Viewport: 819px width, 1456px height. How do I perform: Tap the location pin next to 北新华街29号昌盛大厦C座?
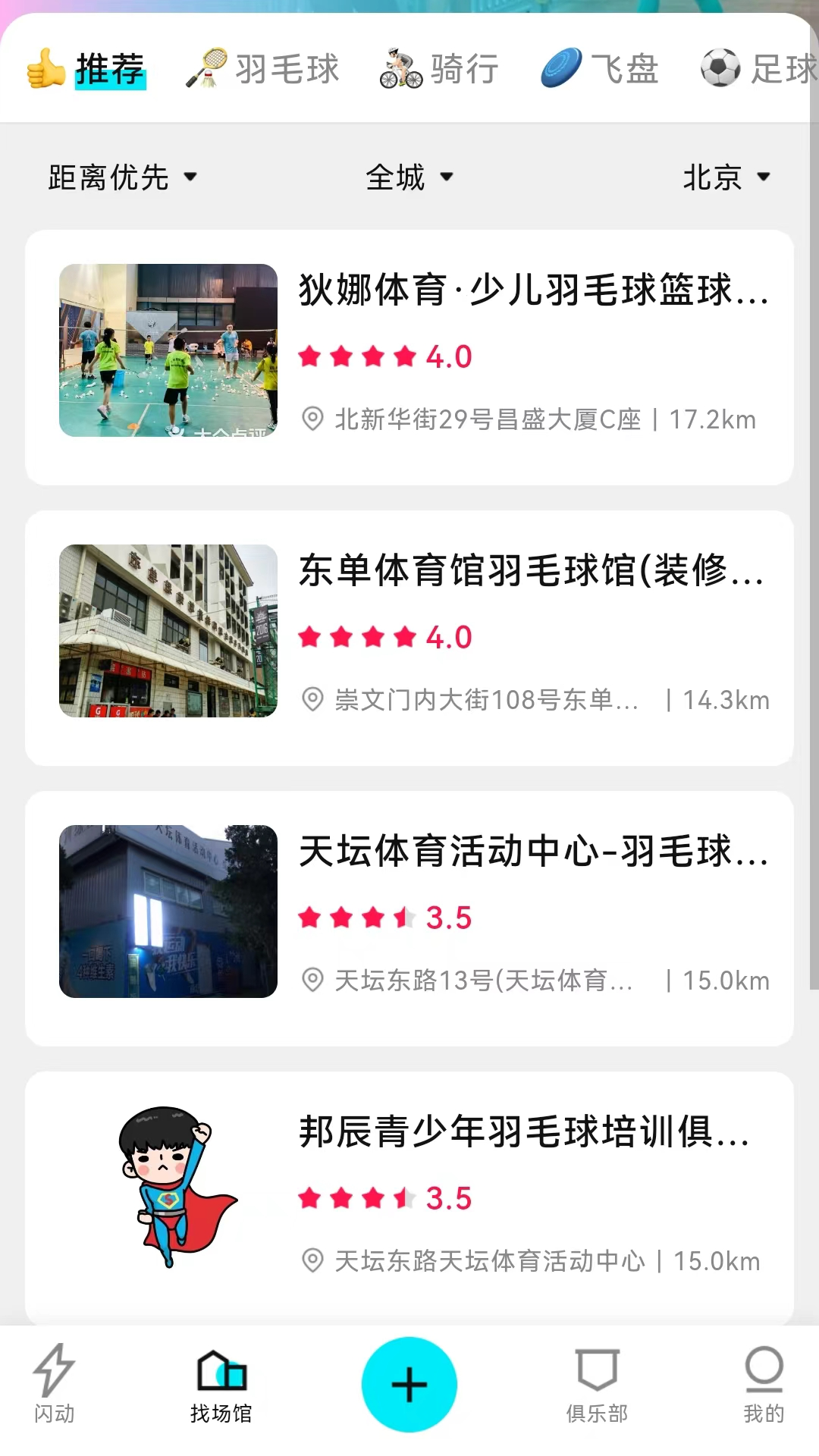tap(312, 420)
